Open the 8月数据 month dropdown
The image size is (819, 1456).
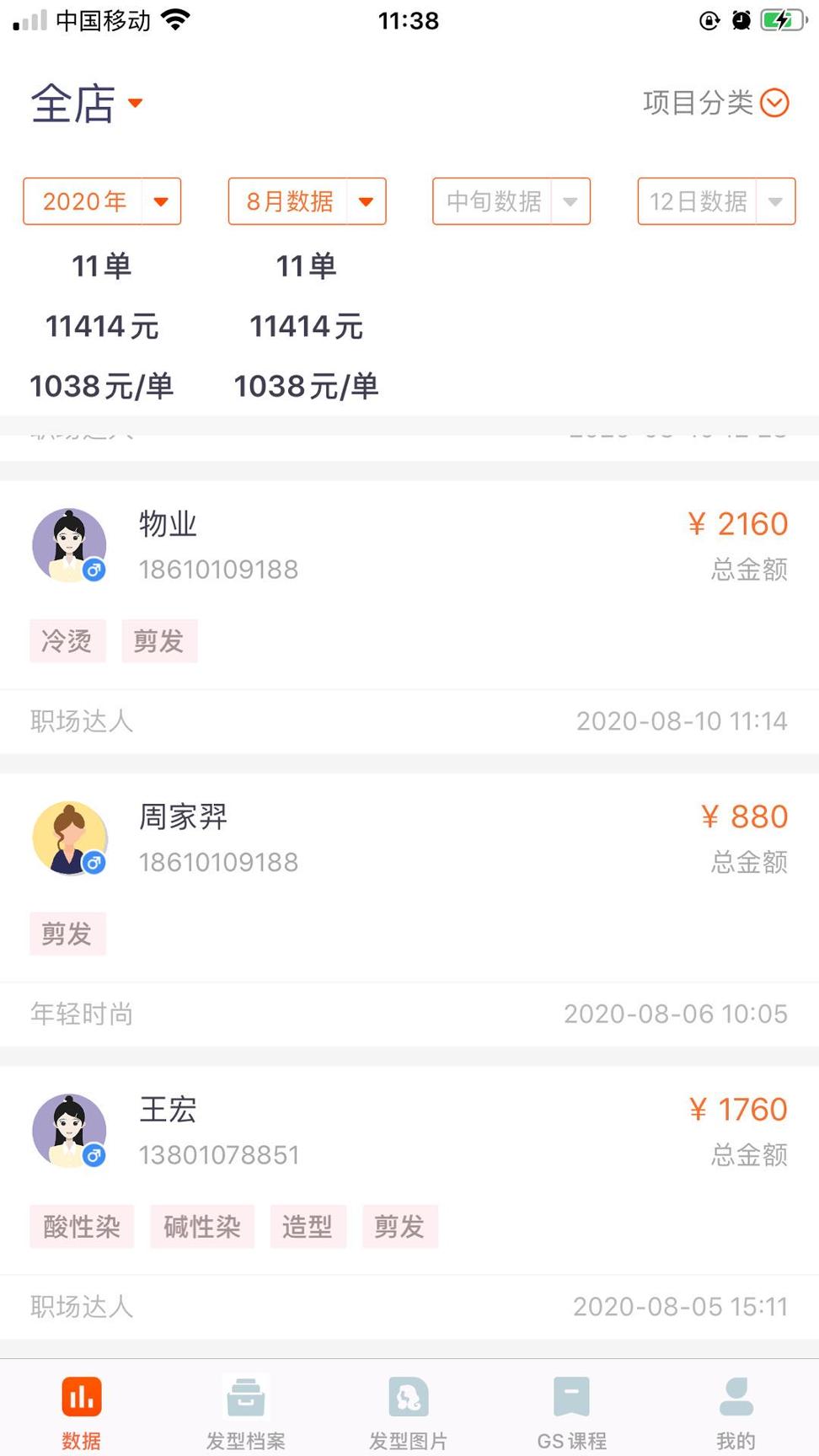coord(307,201)
